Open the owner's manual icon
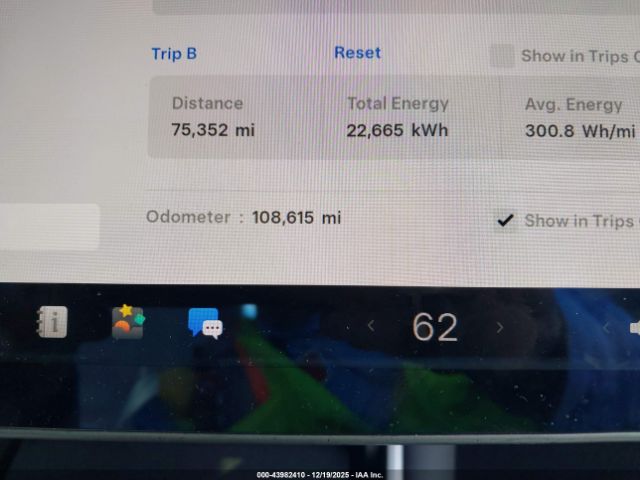 (x=52, y=322)
